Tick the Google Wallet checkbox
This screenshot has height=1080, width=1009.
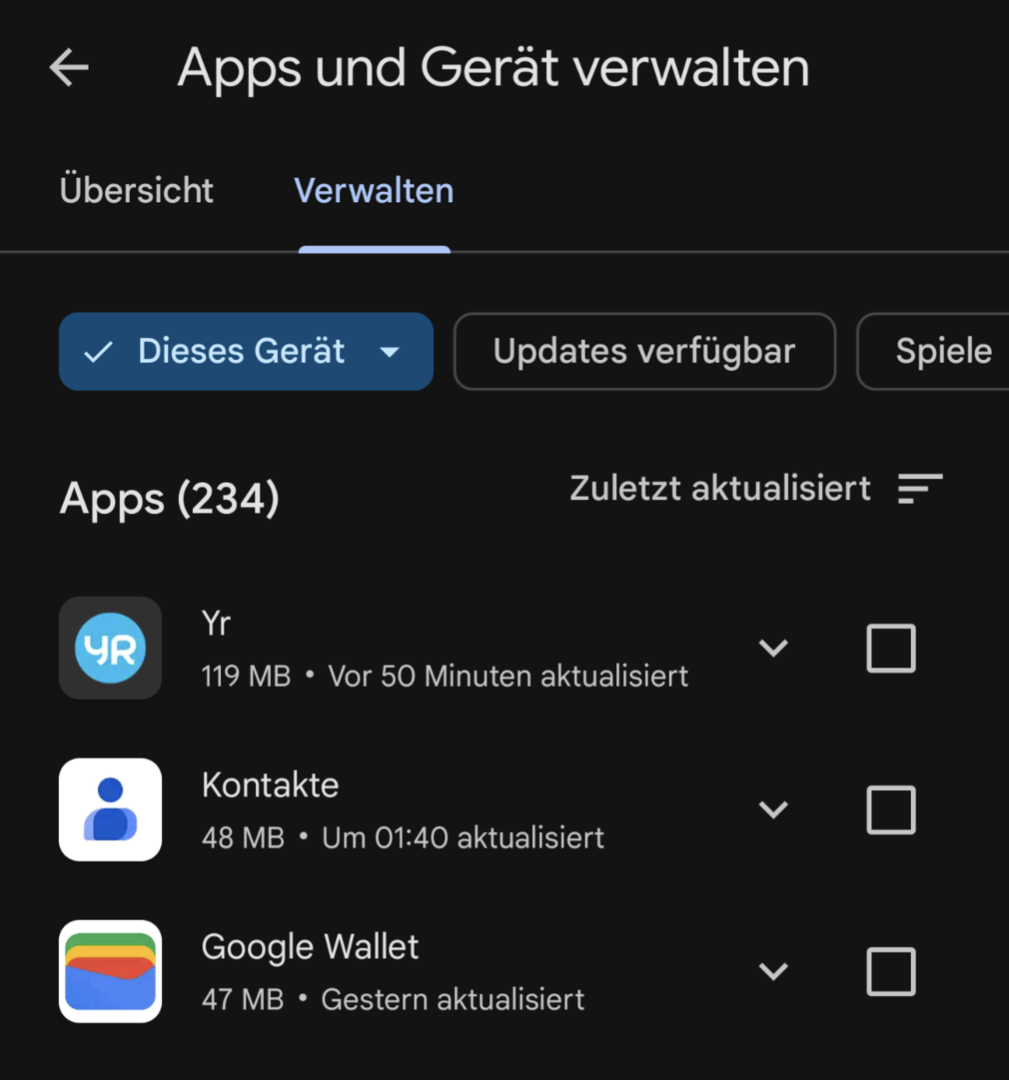[890, 971]
